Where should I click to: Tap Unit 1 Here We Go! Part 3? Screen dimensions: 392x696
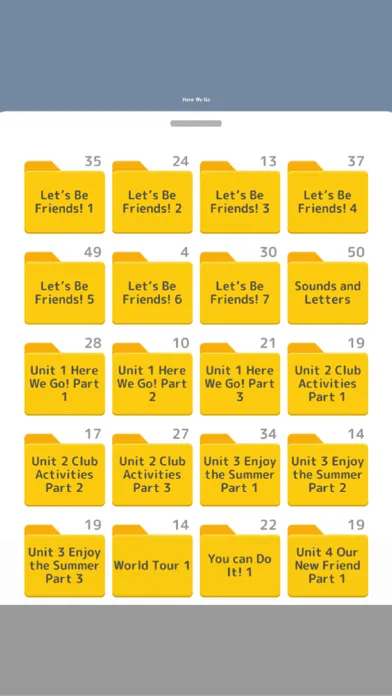[240, 379]
